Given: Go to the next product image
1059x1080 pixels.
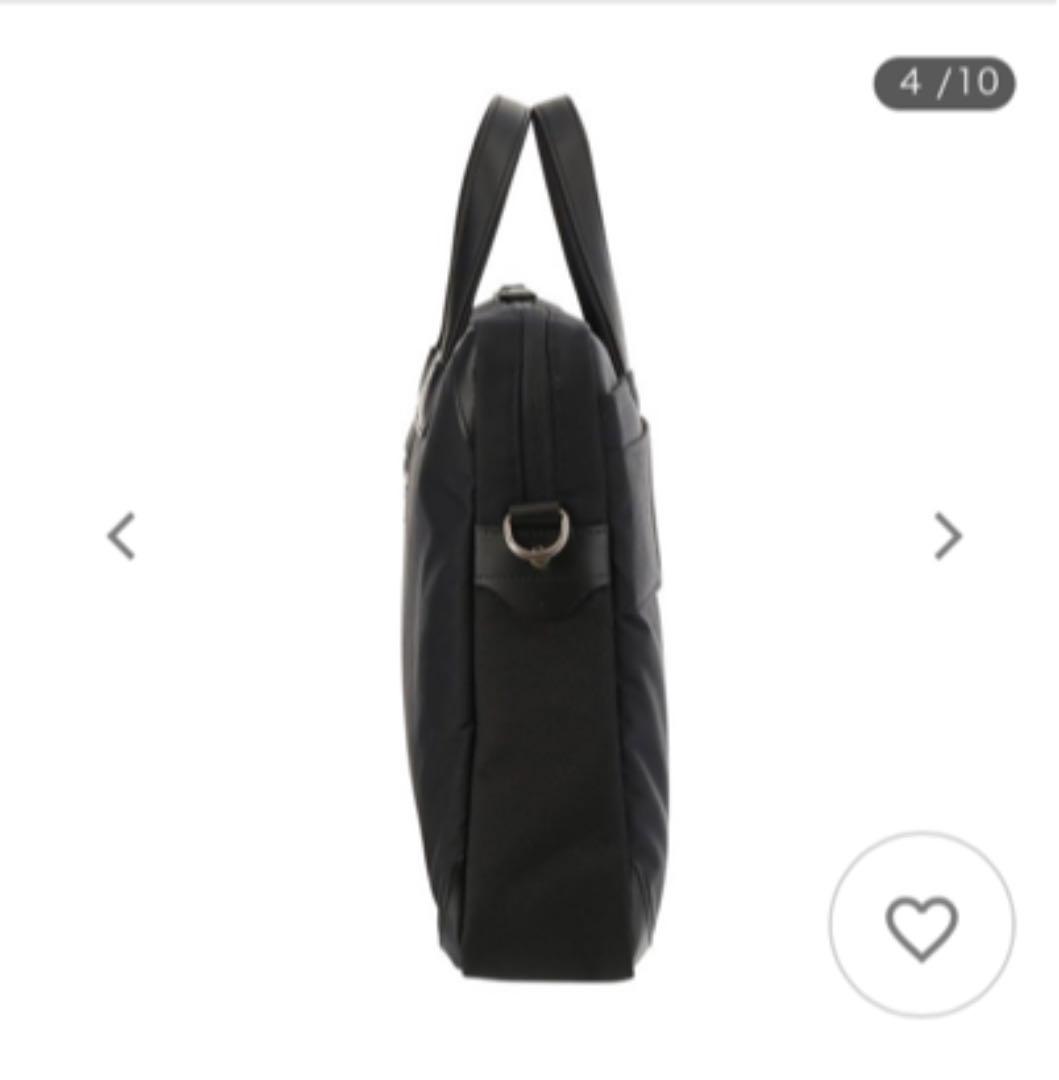Looking at the screenshot, I should [947, 536].
